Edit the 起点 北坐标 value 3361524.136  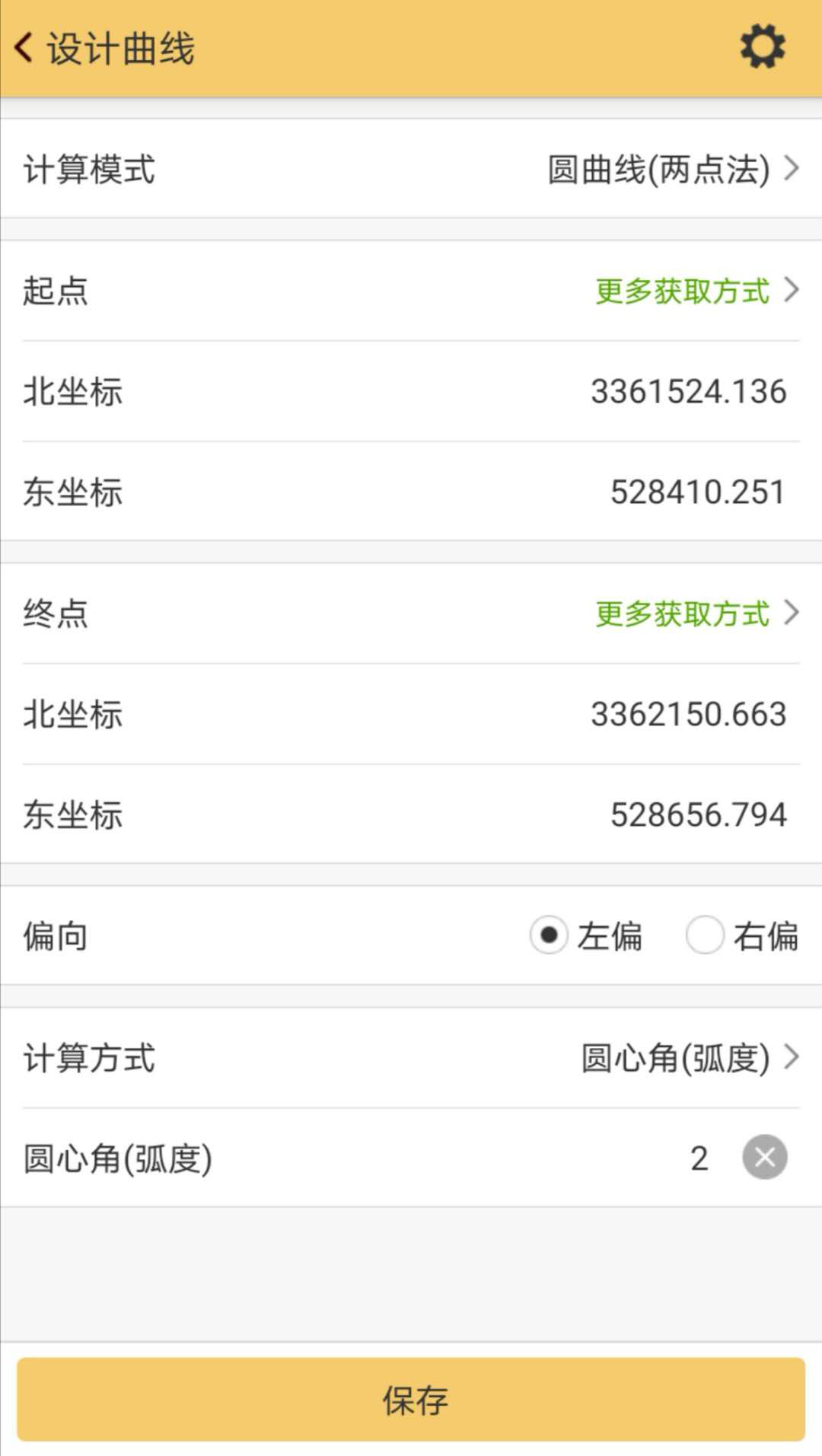[x=687, y=390]
